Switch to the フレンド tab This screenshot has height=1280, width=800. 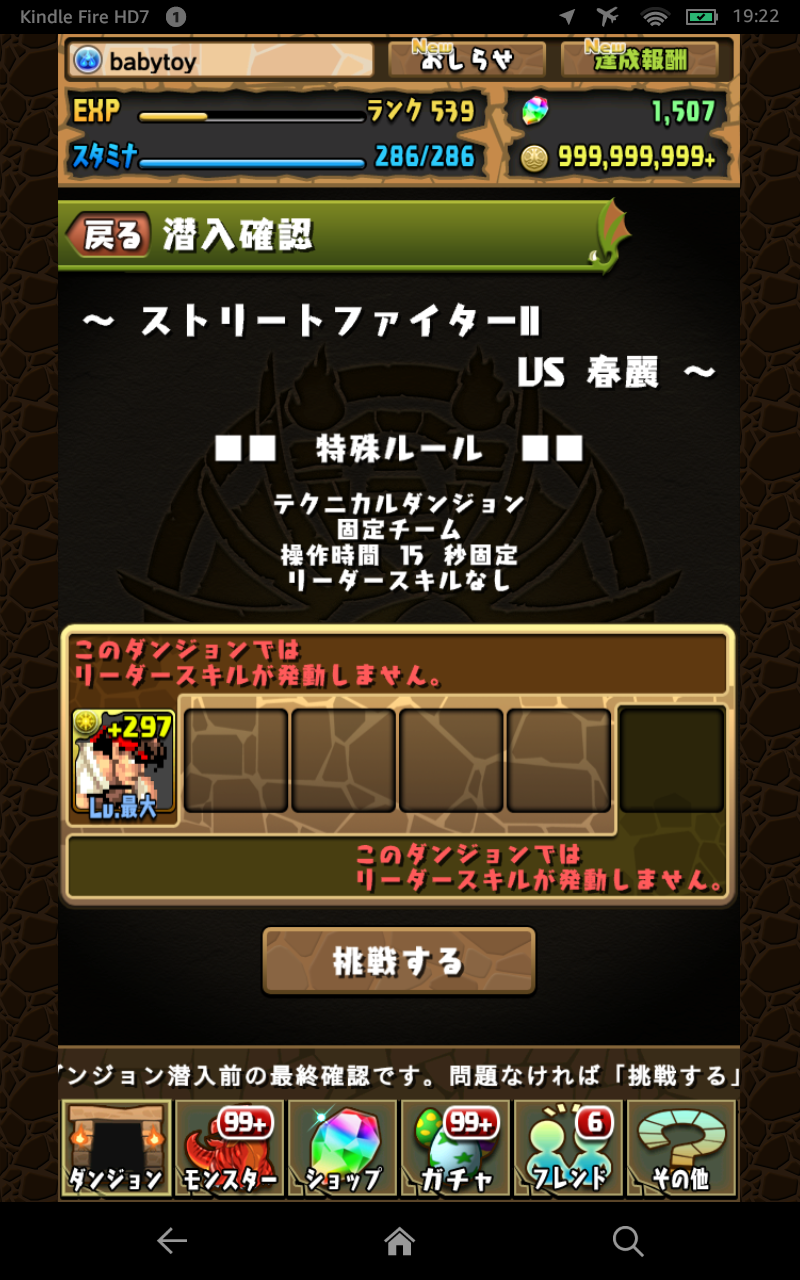pyautogui.click(x=568, y=1148)
